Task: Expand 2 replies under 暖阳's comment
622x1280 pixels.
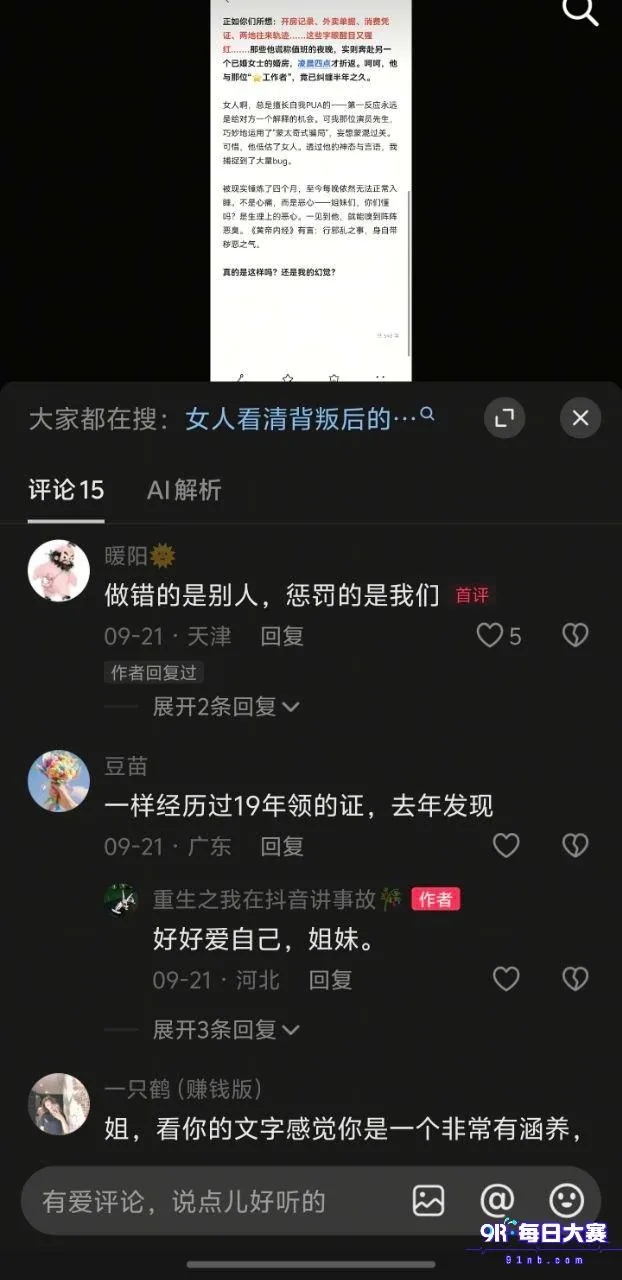Action: point(226,707)
